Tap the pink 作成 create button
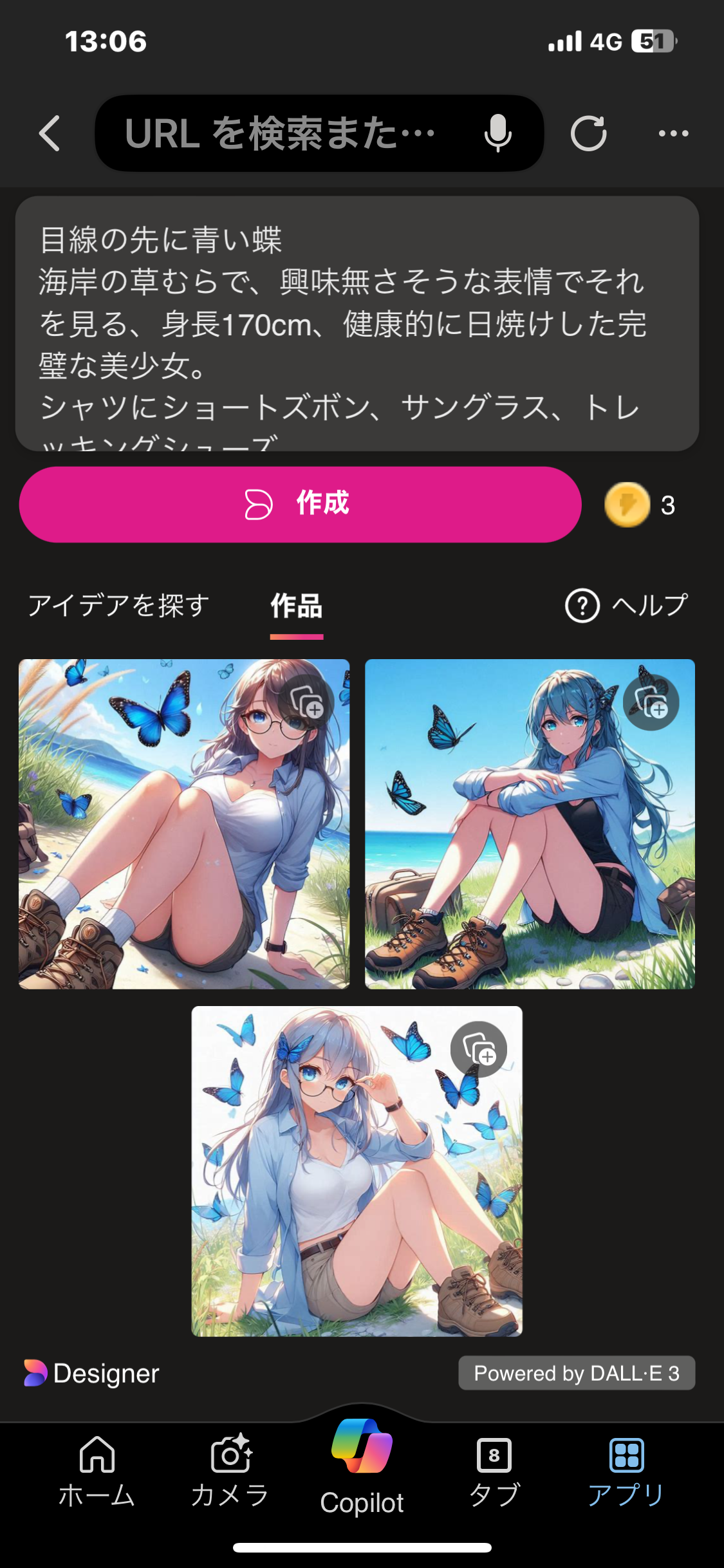724x1568 pixels. pos(300,504)
